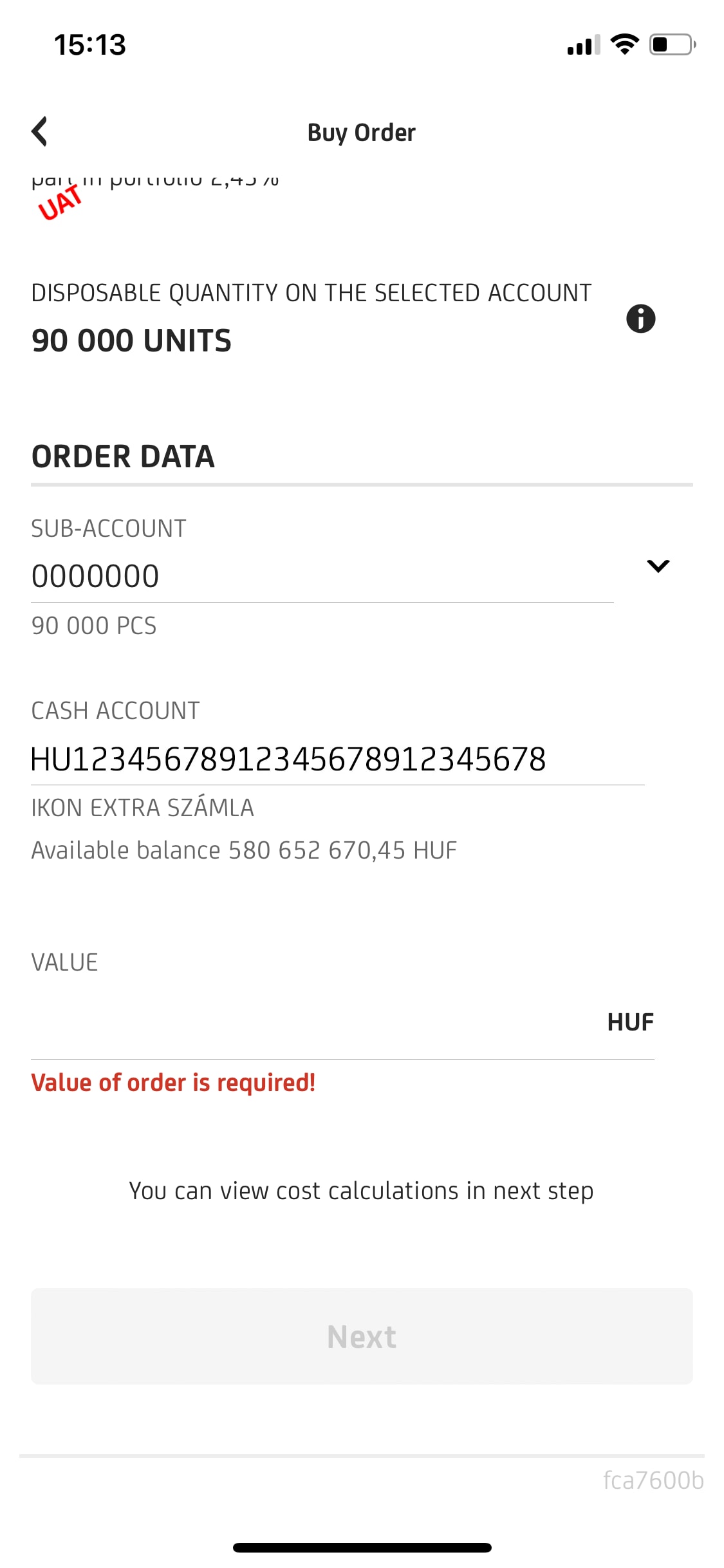Select the cash account field
Viewport: 724px width, 1568px height.
click(x=337, y=760)
